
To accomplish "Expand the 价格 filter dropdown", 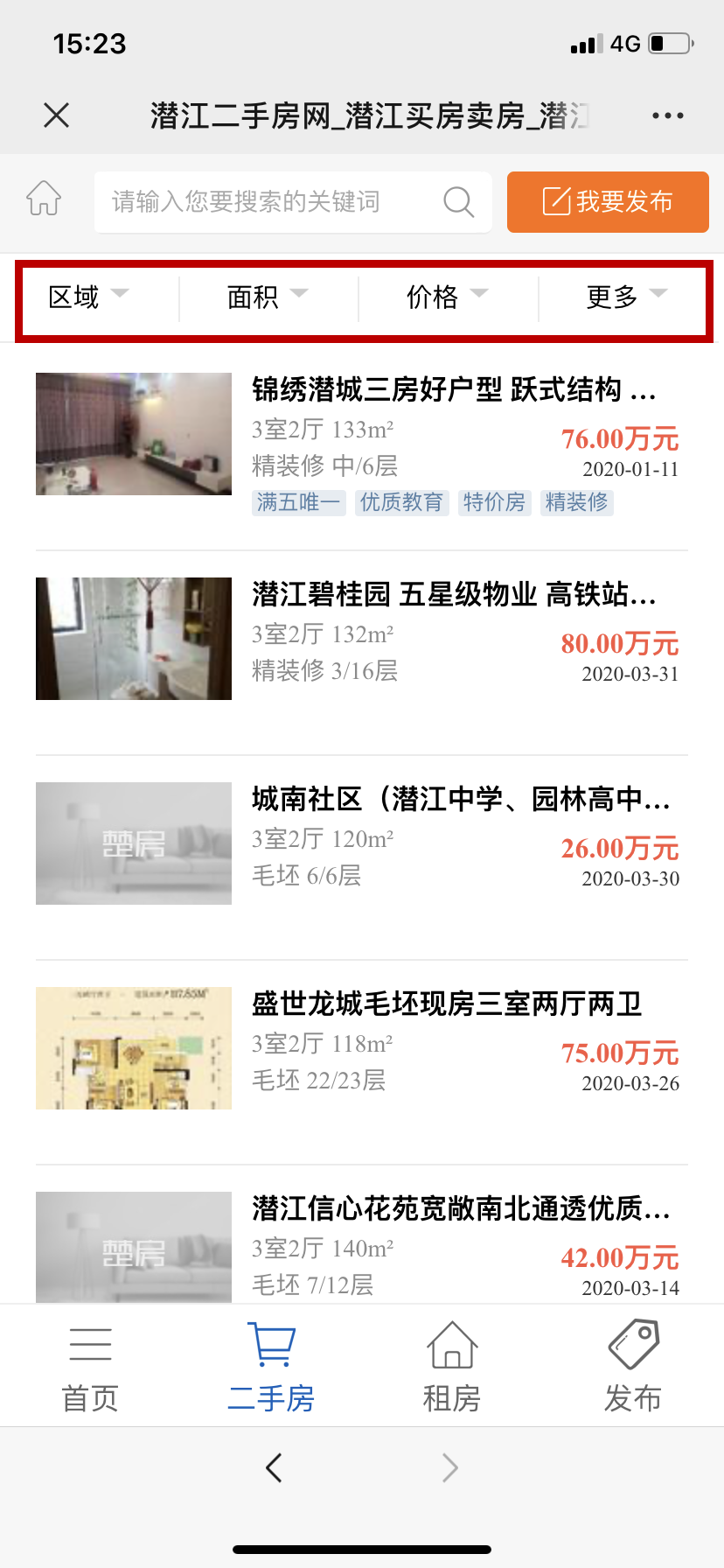I will (447, 297).
